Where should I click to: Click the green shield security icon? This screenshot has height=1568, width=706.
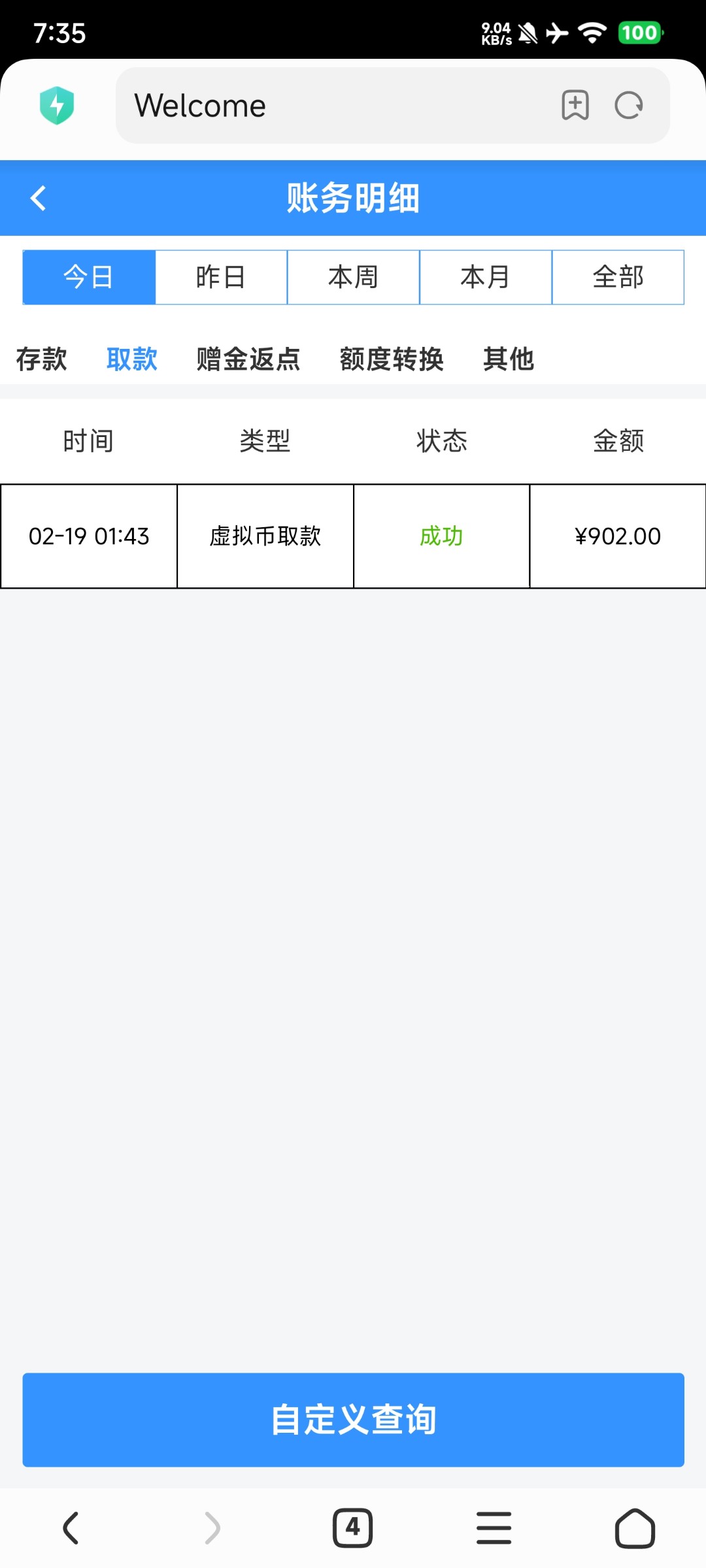(57, 105)
